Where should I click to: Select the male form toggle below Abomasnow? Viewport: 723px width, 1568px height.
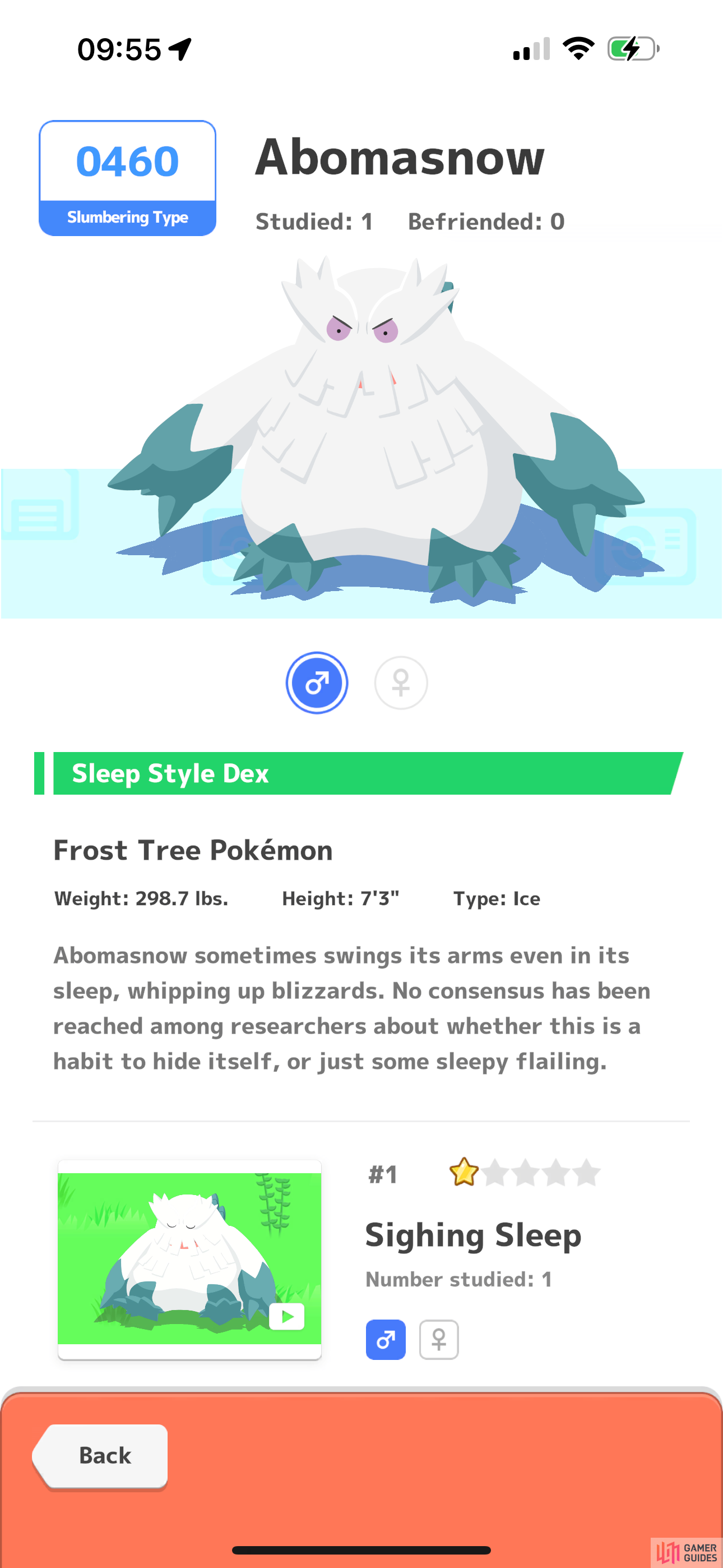tap(317, 682)
